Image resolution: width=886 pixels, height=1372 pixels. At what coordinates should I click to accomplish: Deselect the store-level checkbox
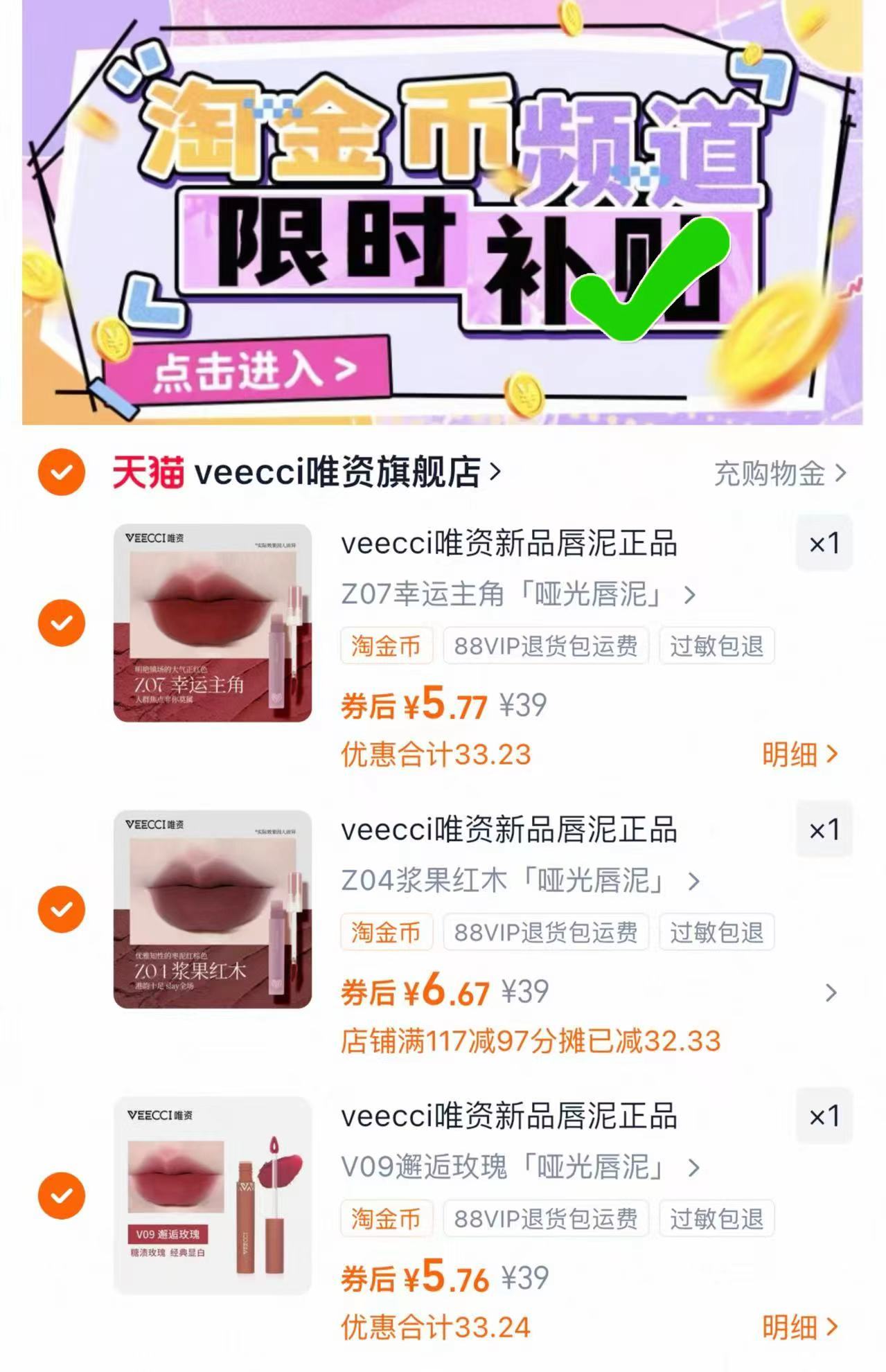[62, 470]
